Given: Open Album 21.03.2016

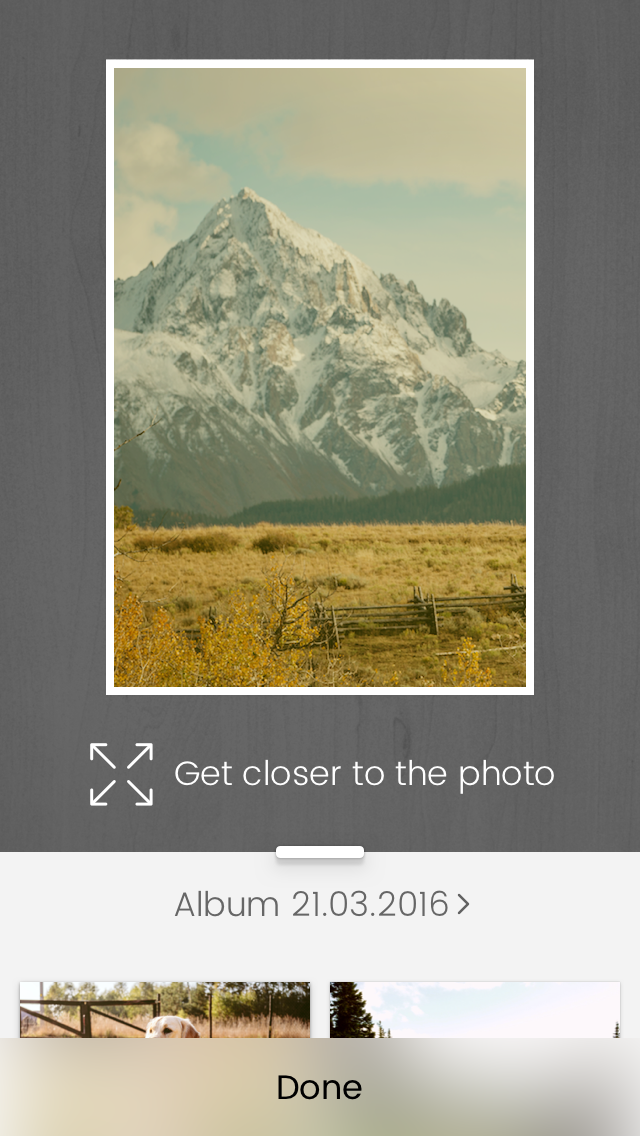Looking at the screenshot, I should click(x=322, y=904).
